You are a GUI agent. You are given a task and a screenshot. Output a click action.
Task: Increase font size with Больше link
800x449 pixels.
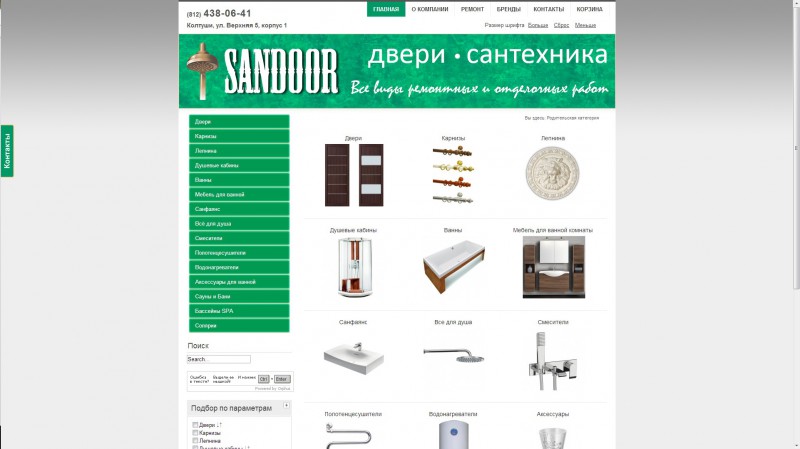(538, 24)
